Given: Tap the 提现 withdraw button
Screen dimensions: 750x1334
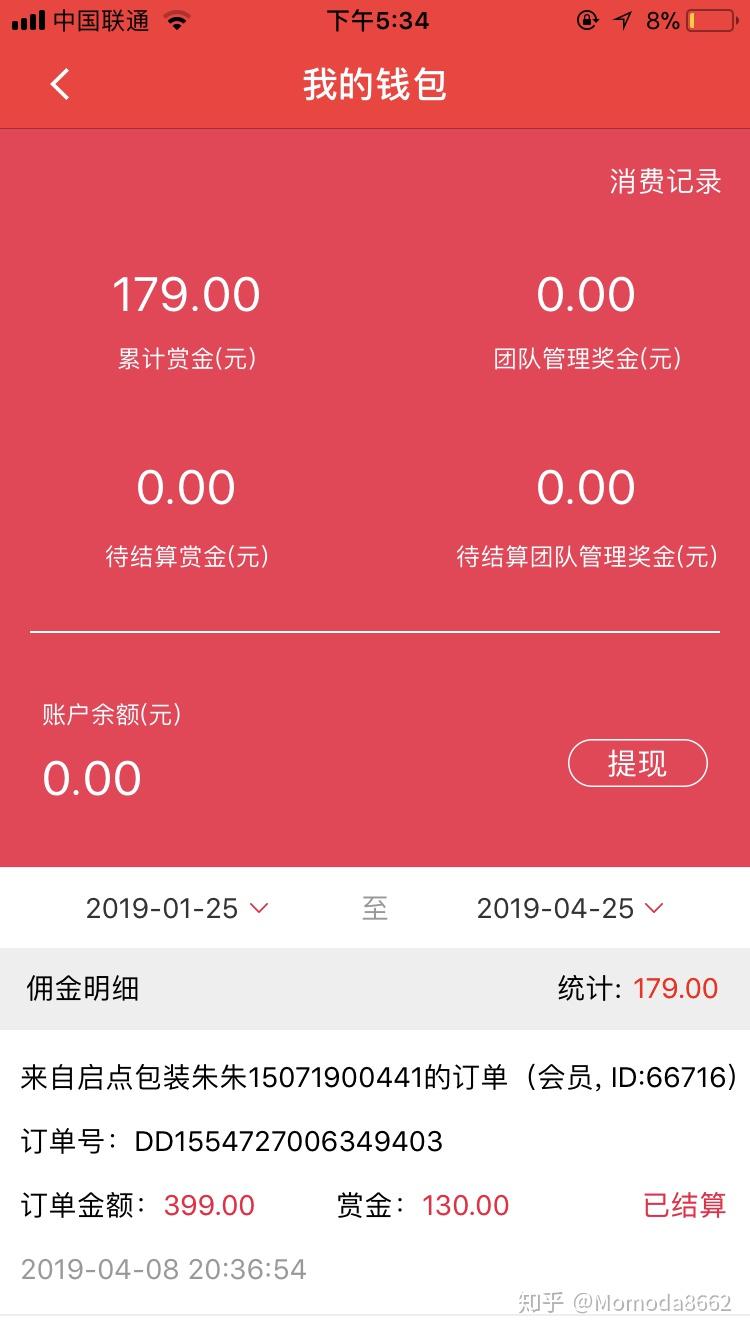Looking at the screenshot, I should (x=637, y=764).
